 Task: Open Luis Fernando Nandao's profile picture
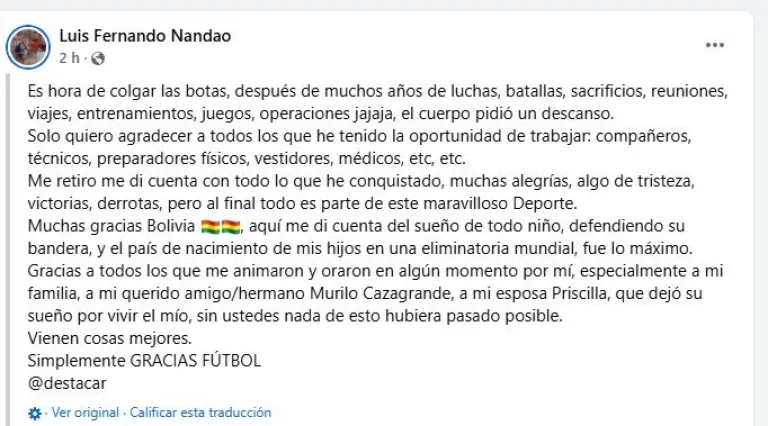pos(29,45)
